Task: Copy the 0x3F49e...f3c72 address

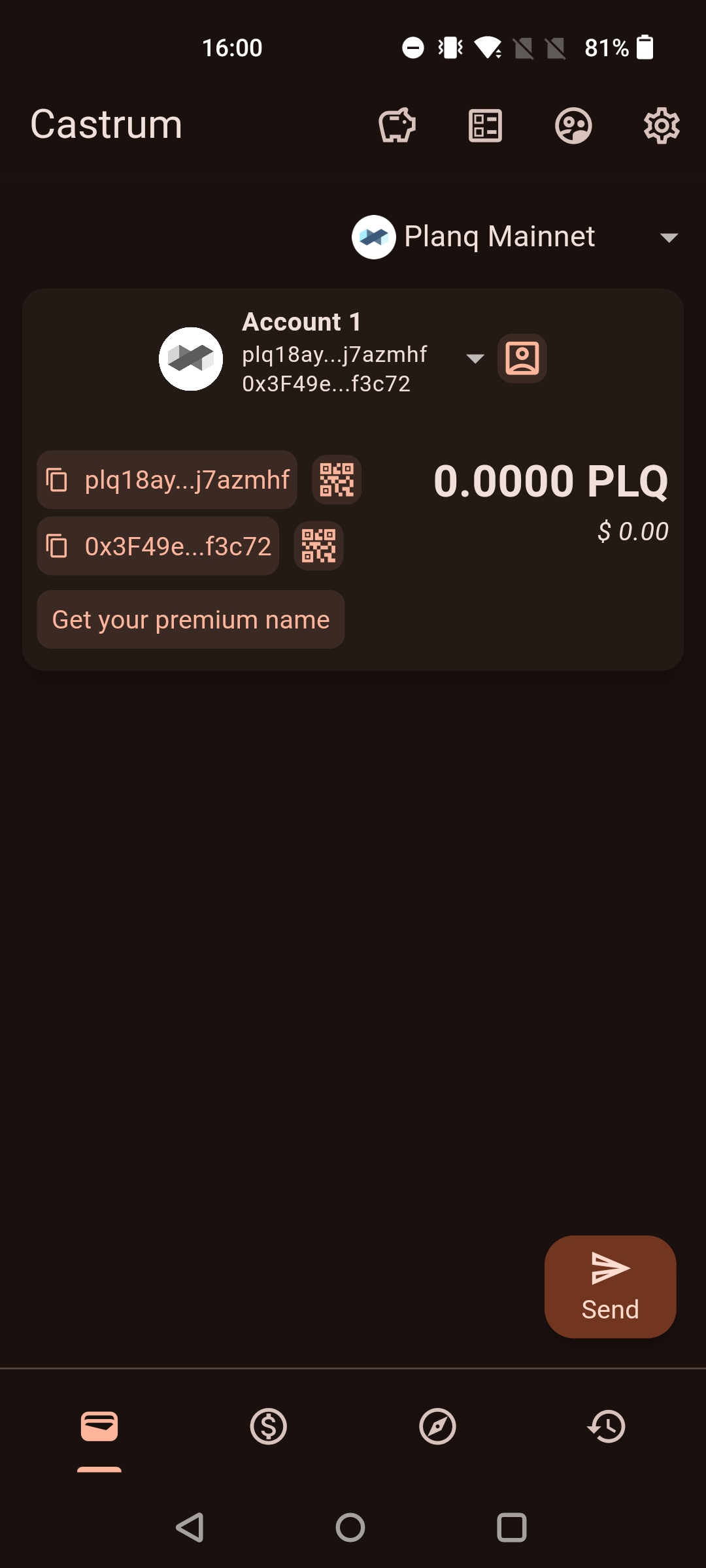Action: click(x=158, y=546)
